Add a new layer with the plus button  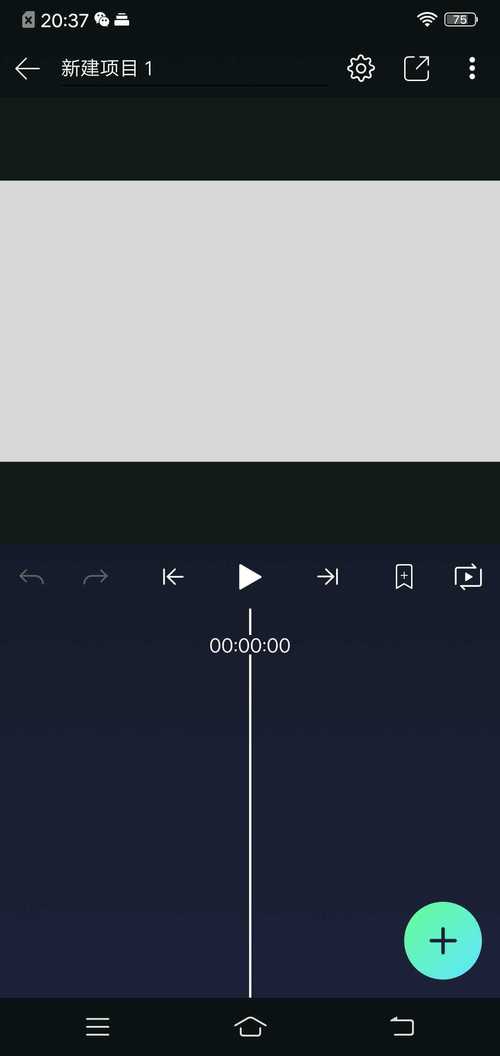(x=443, y=941)
